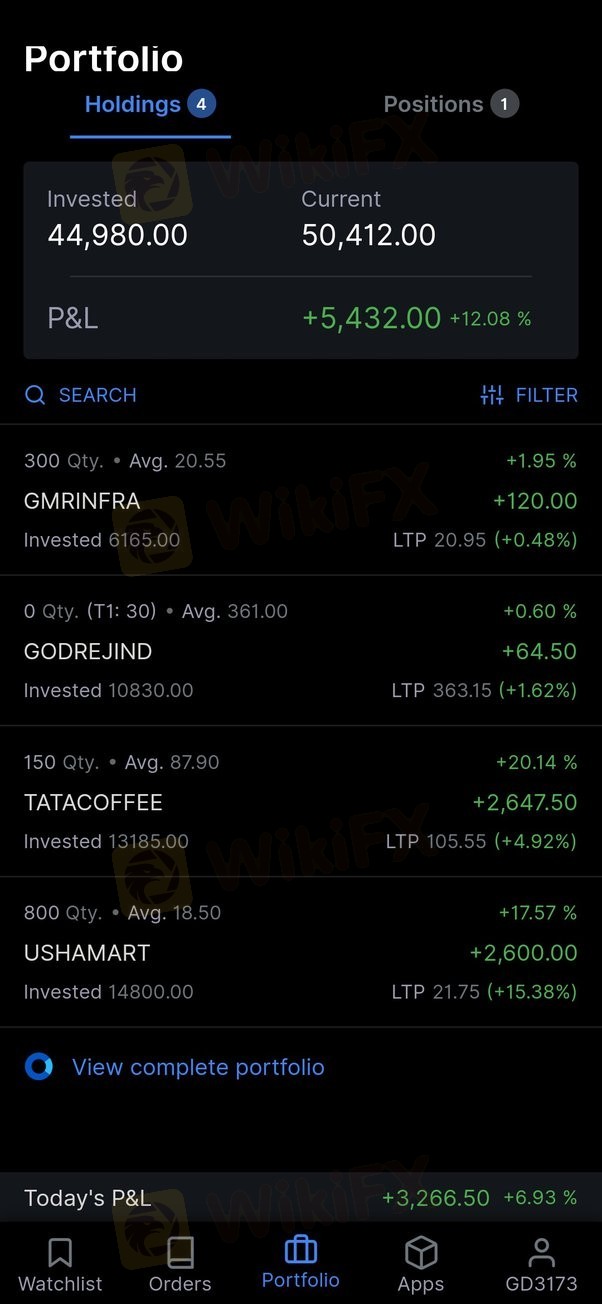Open the GD3173 profile tab
The height and width of the screenshot is (1304, 602).
[541, 1265]
